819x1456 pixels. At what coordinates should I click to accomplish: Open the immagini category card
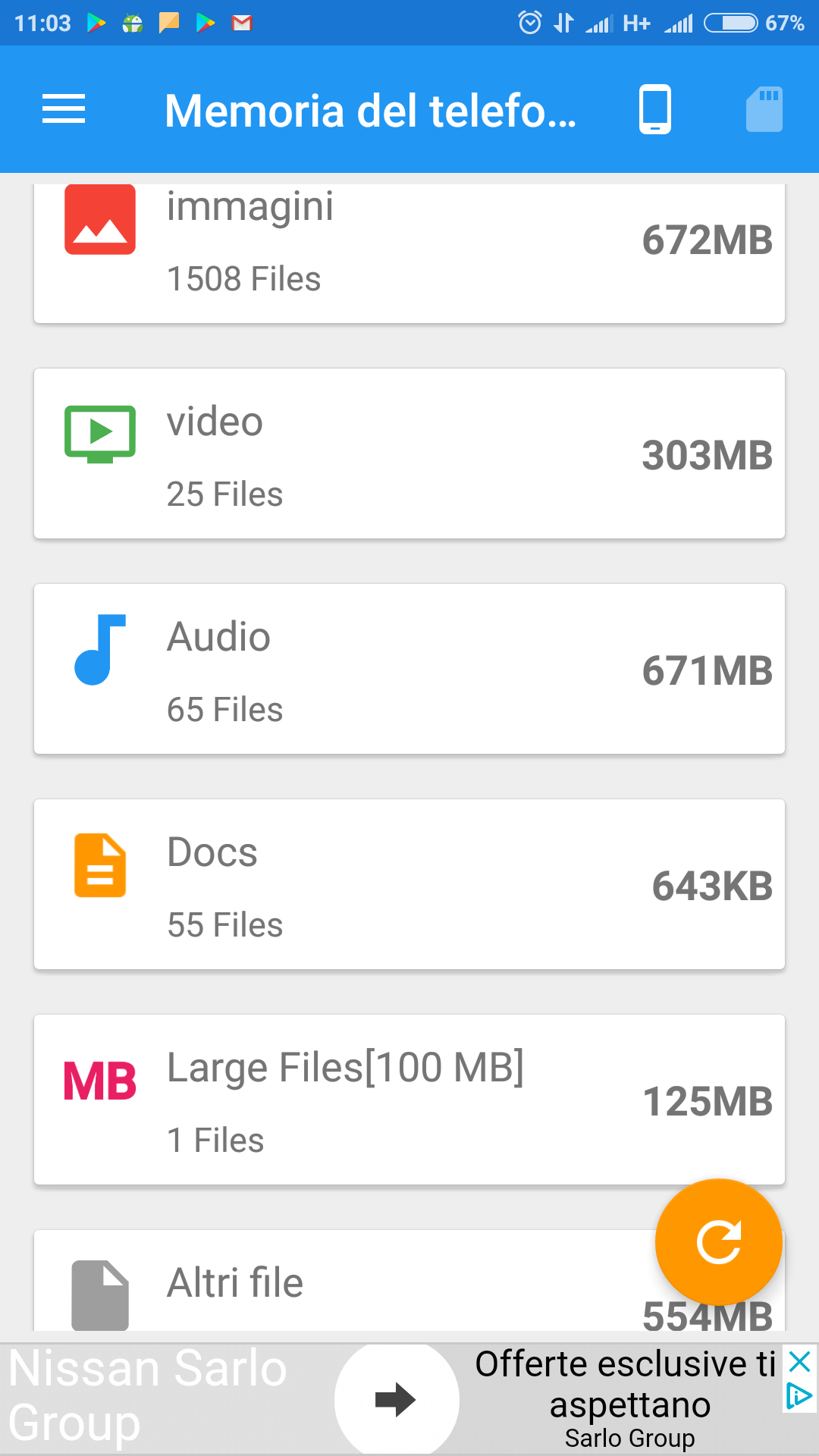coord(409,253)
